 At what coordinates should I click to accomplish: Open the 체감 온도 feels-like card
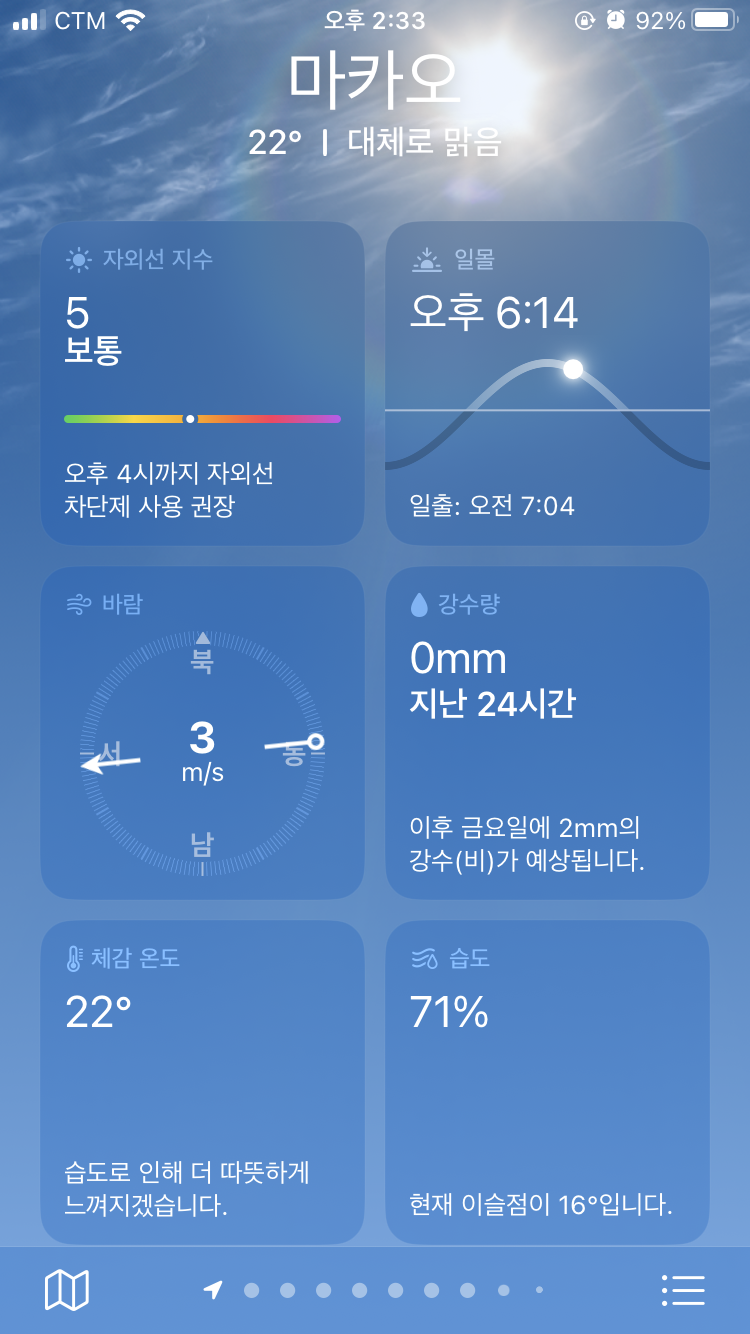point(202,1082)
